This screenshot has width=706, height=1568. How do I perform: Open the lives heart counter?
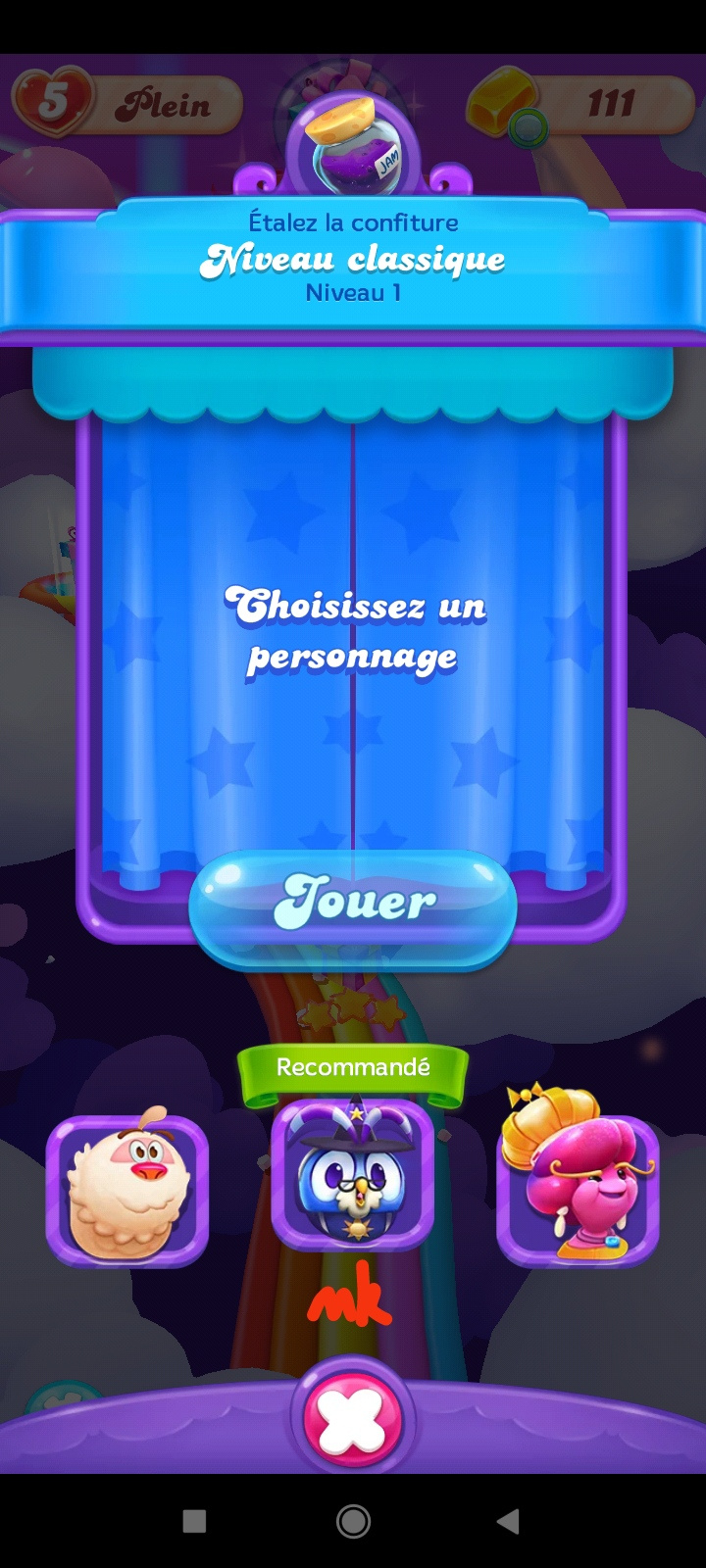pos(126,104)
